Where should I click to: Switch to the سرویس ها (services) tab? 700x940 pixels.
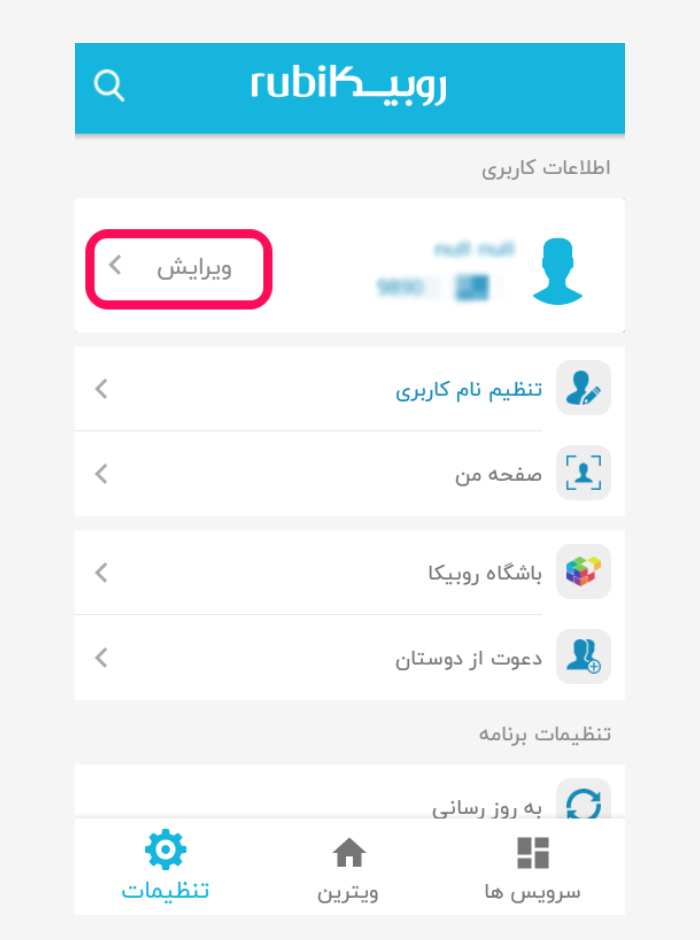click(533, 868)
